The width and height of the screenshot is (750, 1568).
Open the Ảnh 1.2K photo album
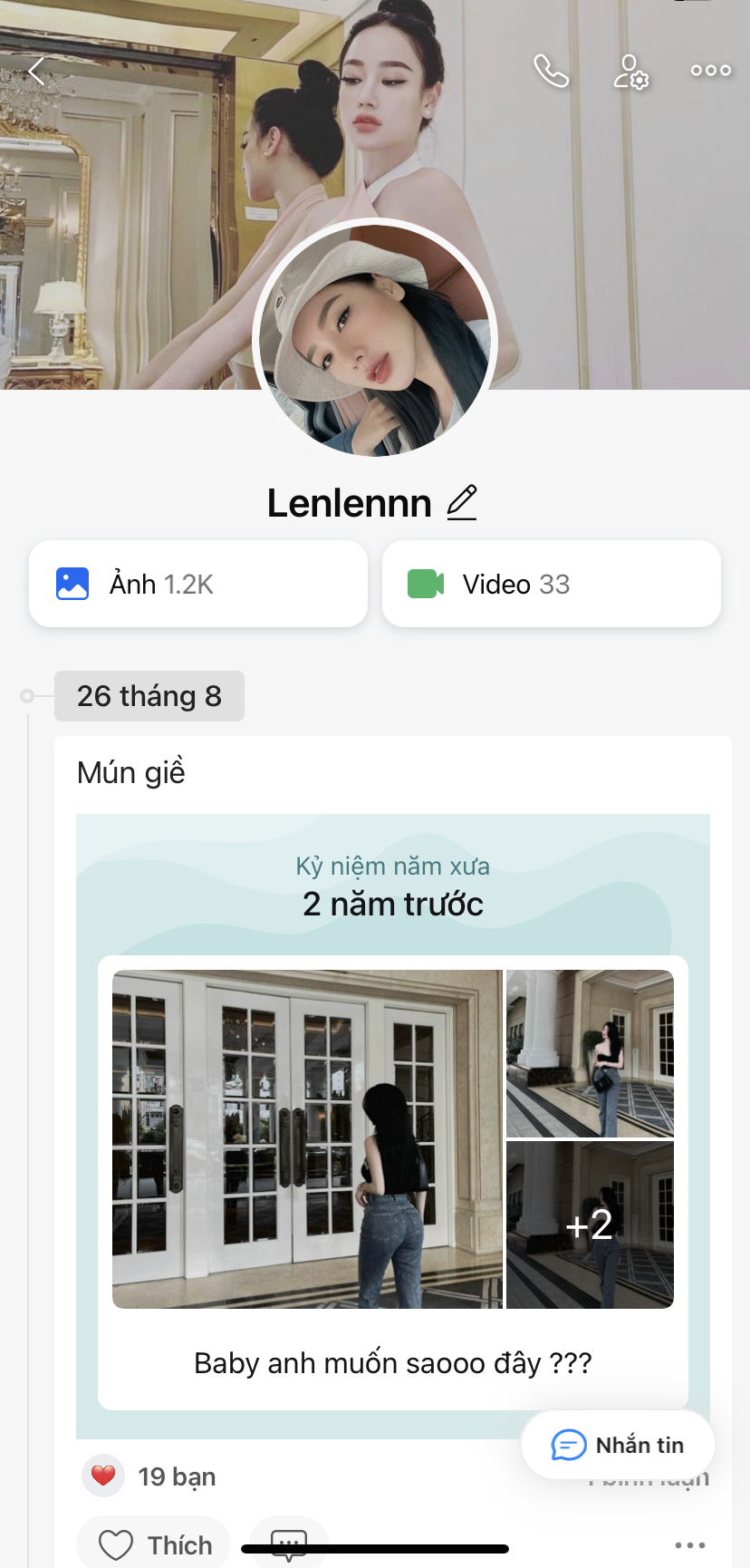tap(198, 584)
